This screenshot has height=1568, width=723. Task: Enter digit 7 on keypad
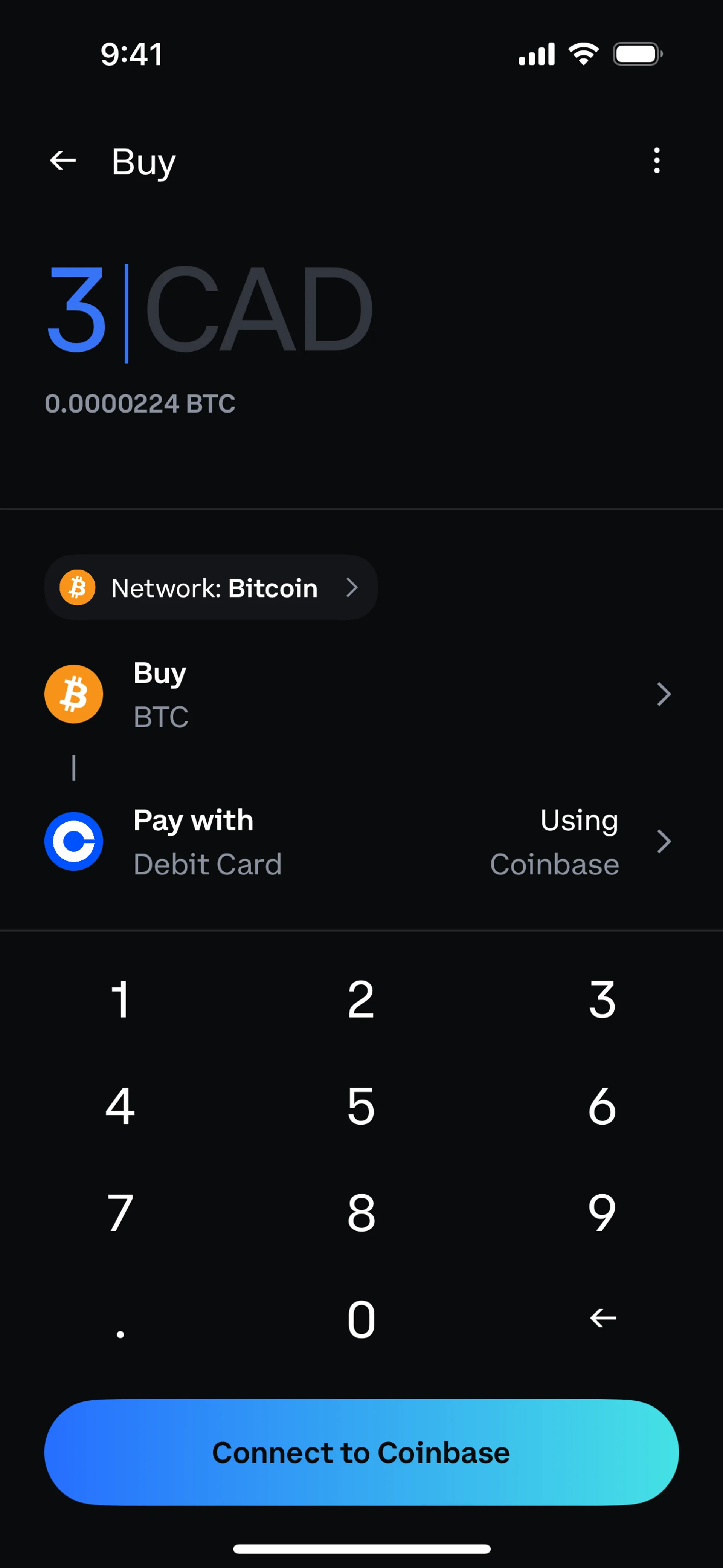[120, 1212]
